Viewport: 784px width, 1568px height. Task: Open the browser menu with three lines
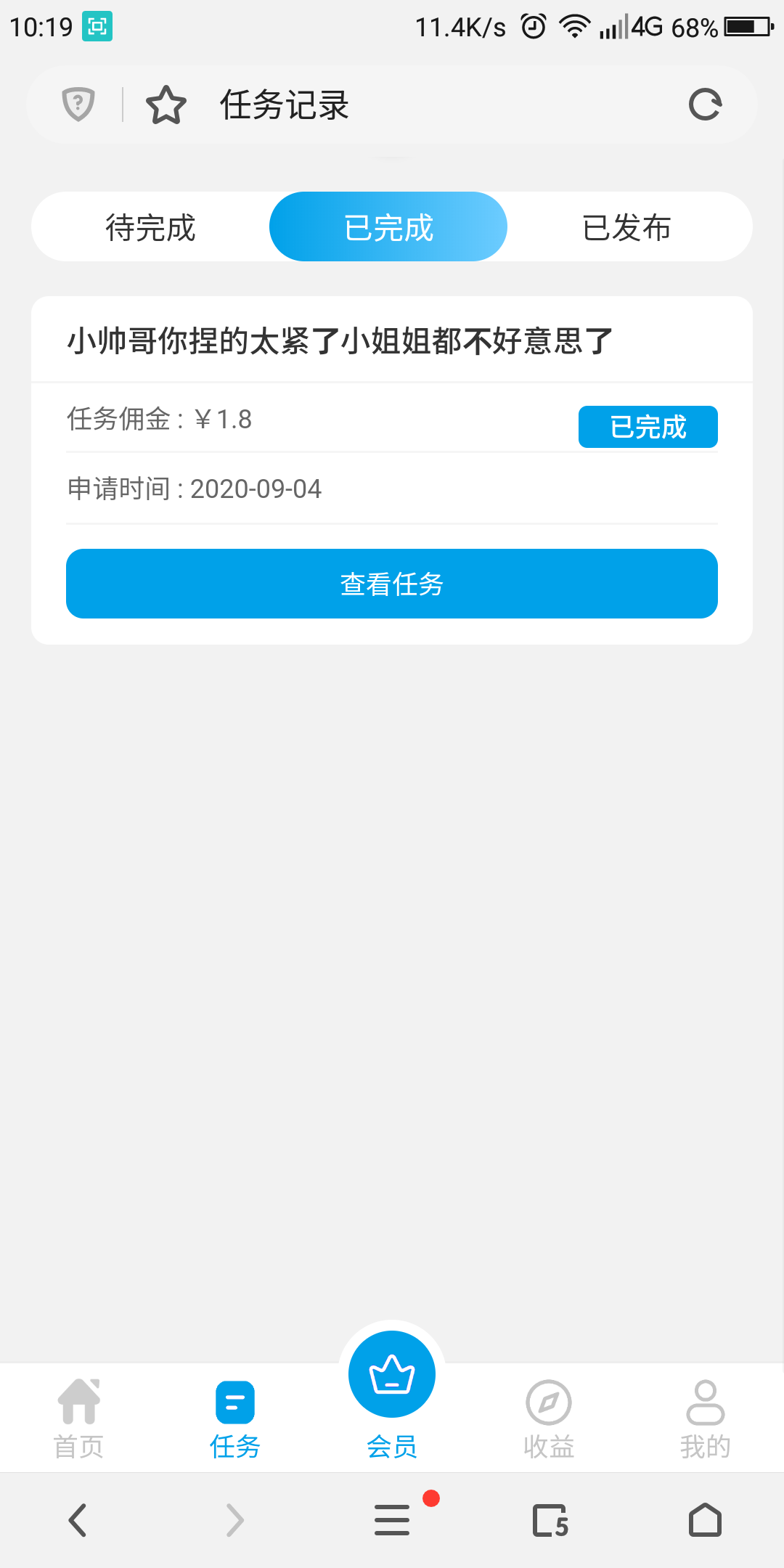(x=392, y=1520)
